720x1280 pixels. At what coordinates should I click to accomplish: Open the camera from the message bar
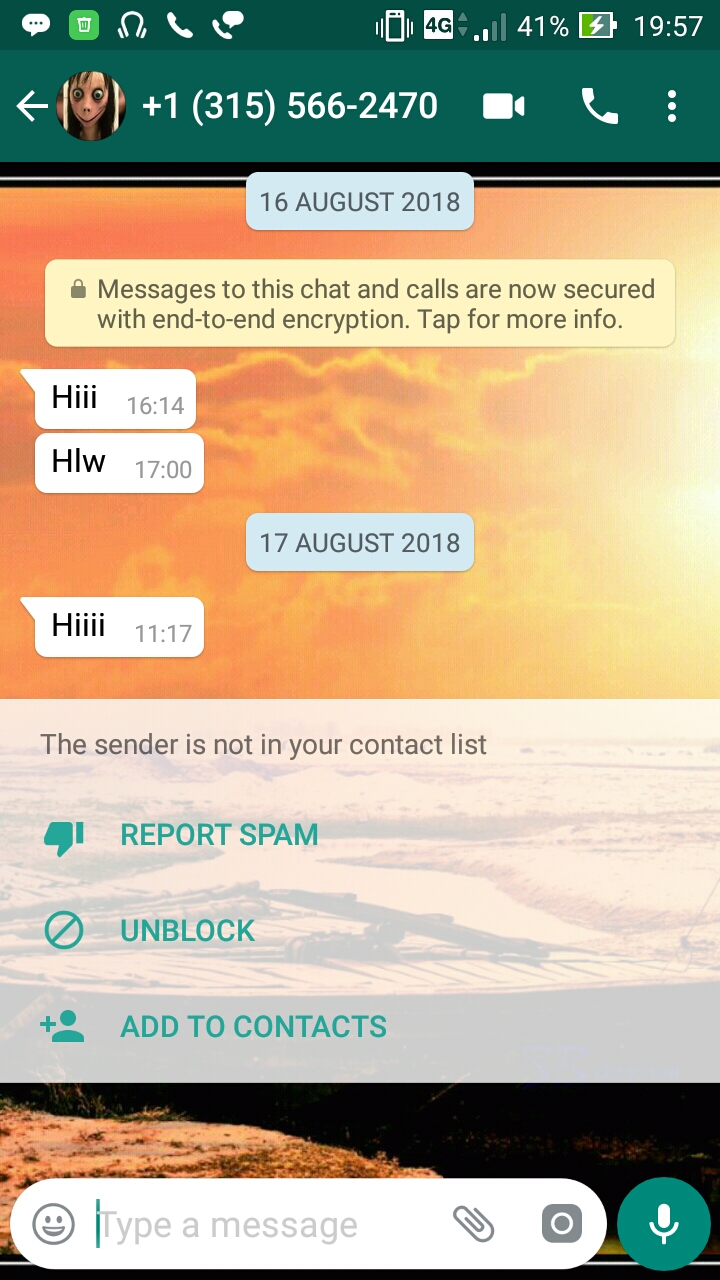tap(561, 1224)
